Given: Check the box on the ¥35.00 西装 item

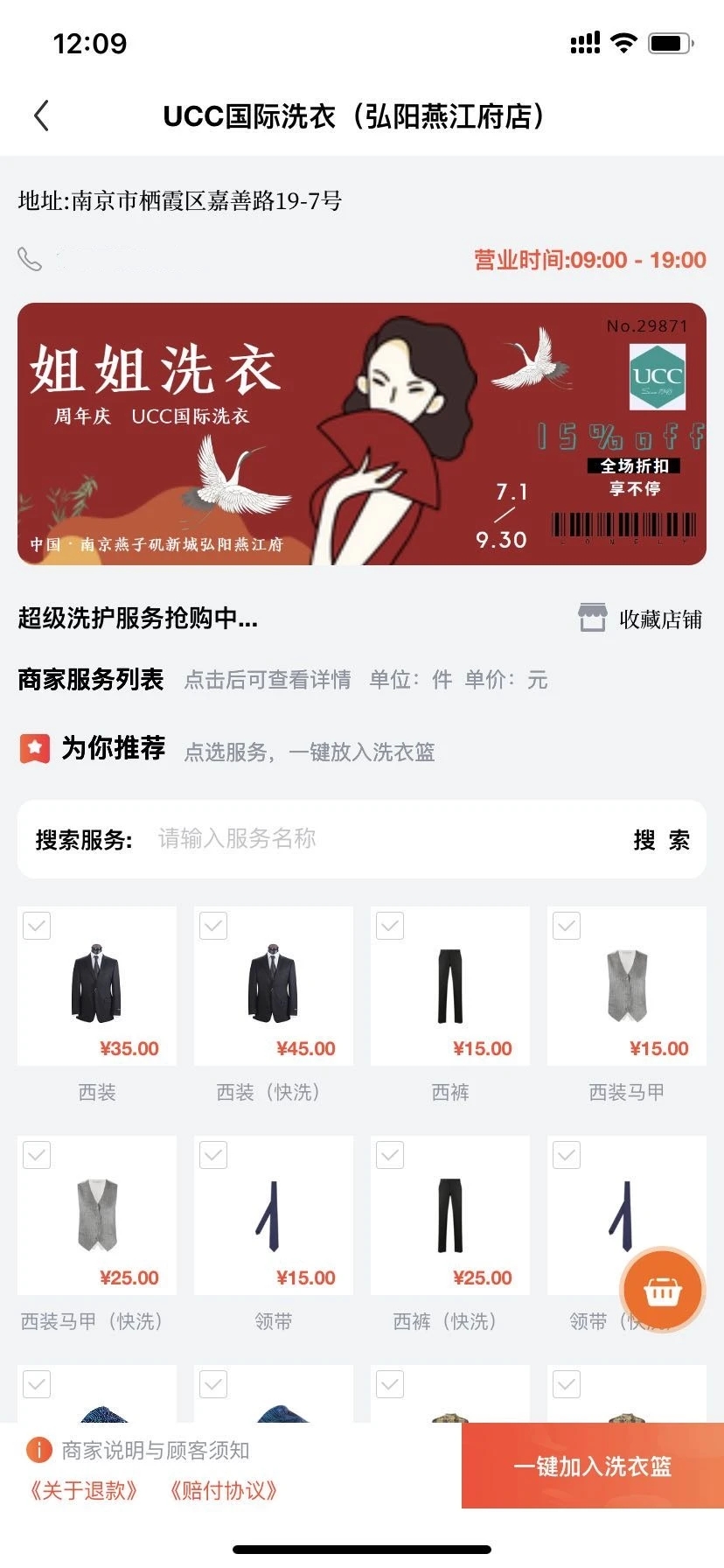Looking at the screenshot, I should [x=37, y=926].
